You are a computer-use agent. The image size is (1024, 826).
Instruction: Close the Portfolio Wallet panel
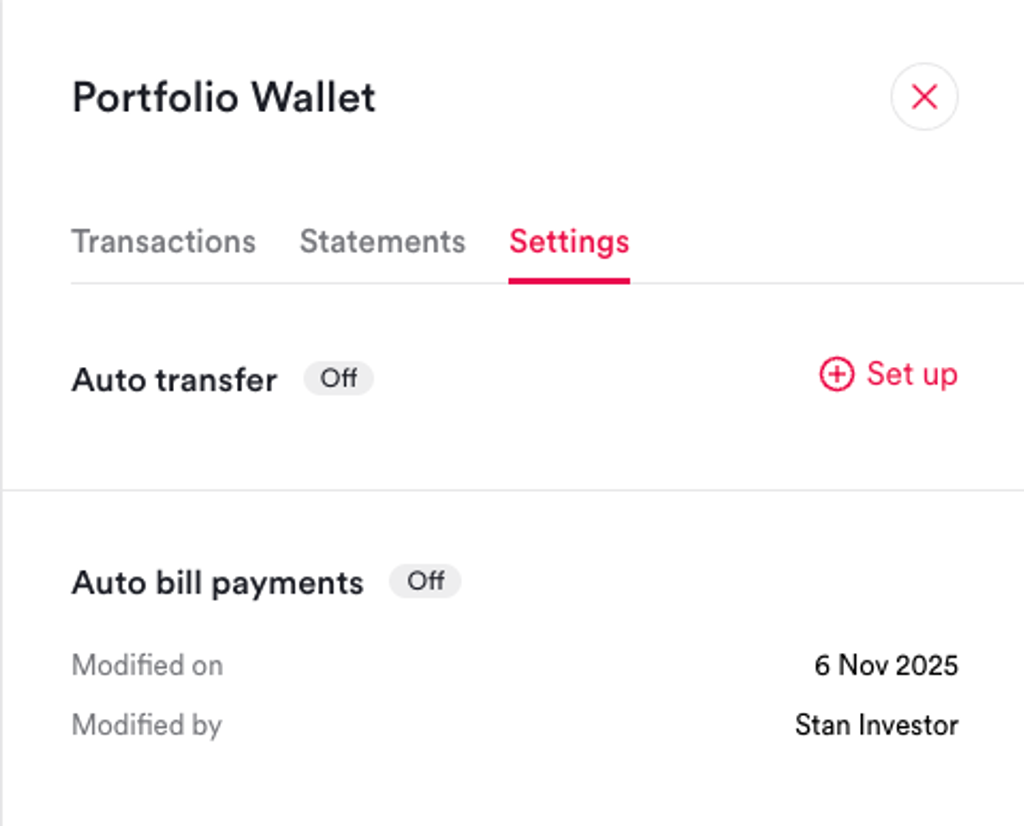click(x=924, y=97)
